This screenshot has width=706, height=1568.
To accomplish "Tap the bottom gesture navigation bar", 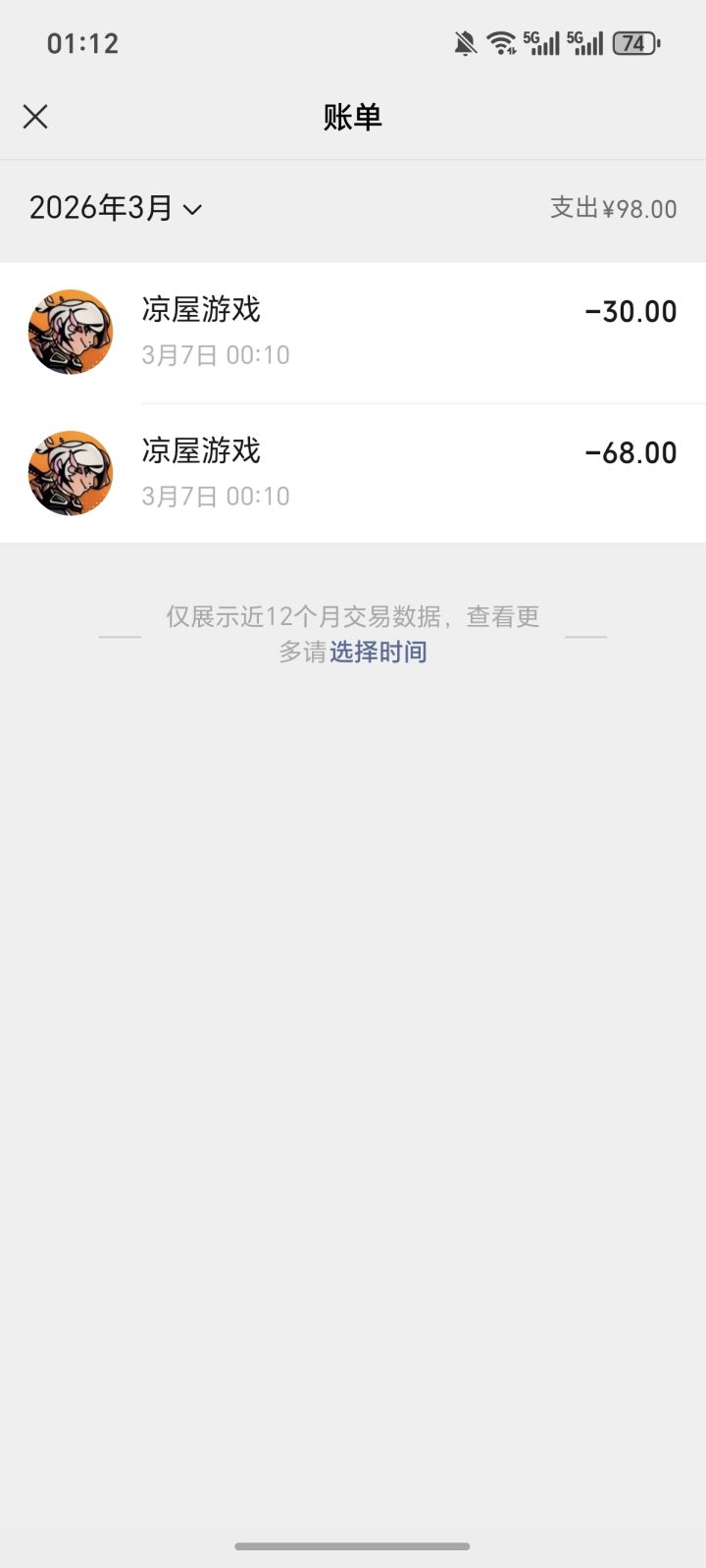I will [x=353, y=1545].
